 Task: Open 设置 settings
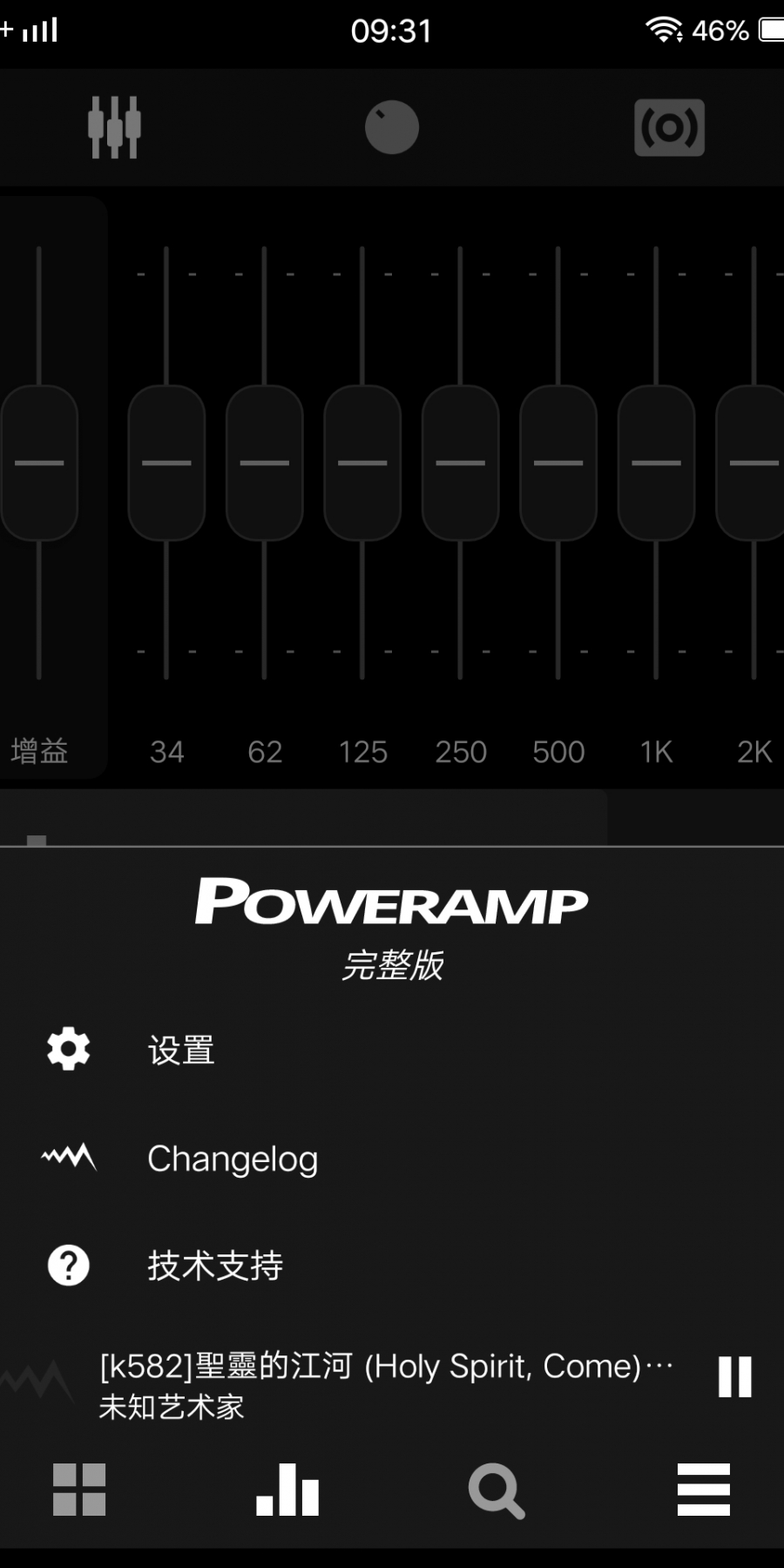(181, 1050)
